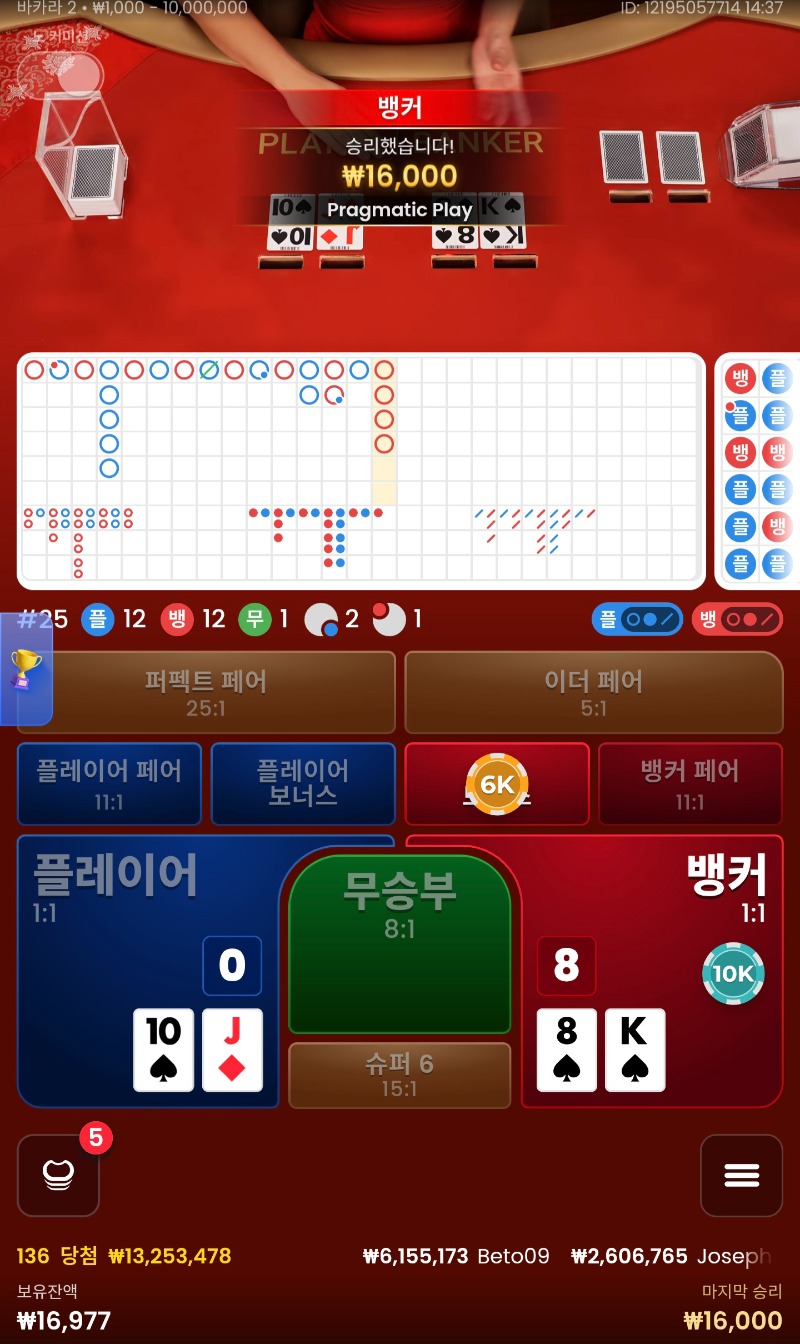Bet on 퍼펙트 페어 25:1
The height and width of the screenshot is (1344, 800).
pos(206,693)
